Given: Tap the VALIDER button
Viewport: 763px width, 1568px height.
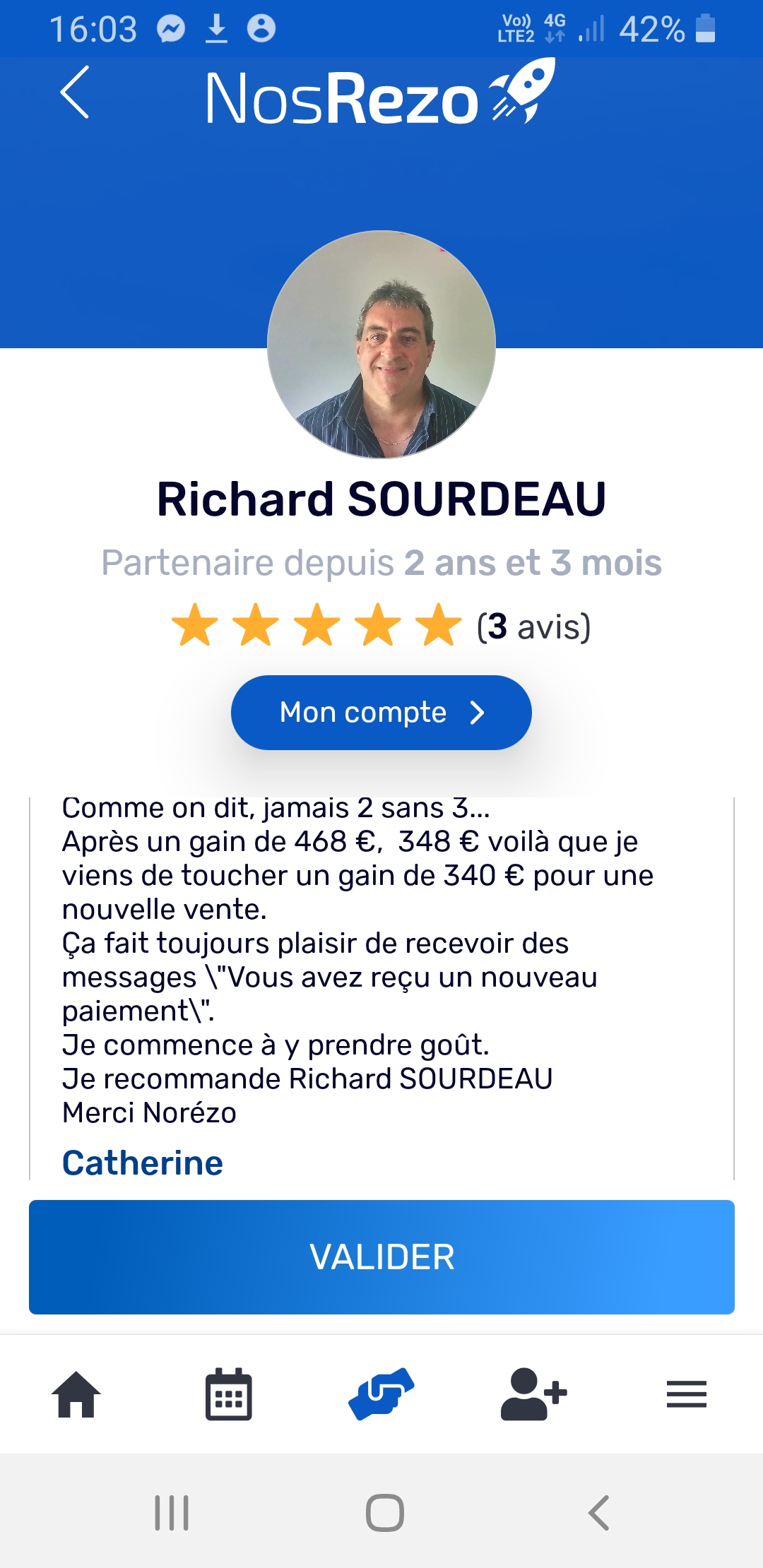Looking at the screenshot, I should point(381,1257).
